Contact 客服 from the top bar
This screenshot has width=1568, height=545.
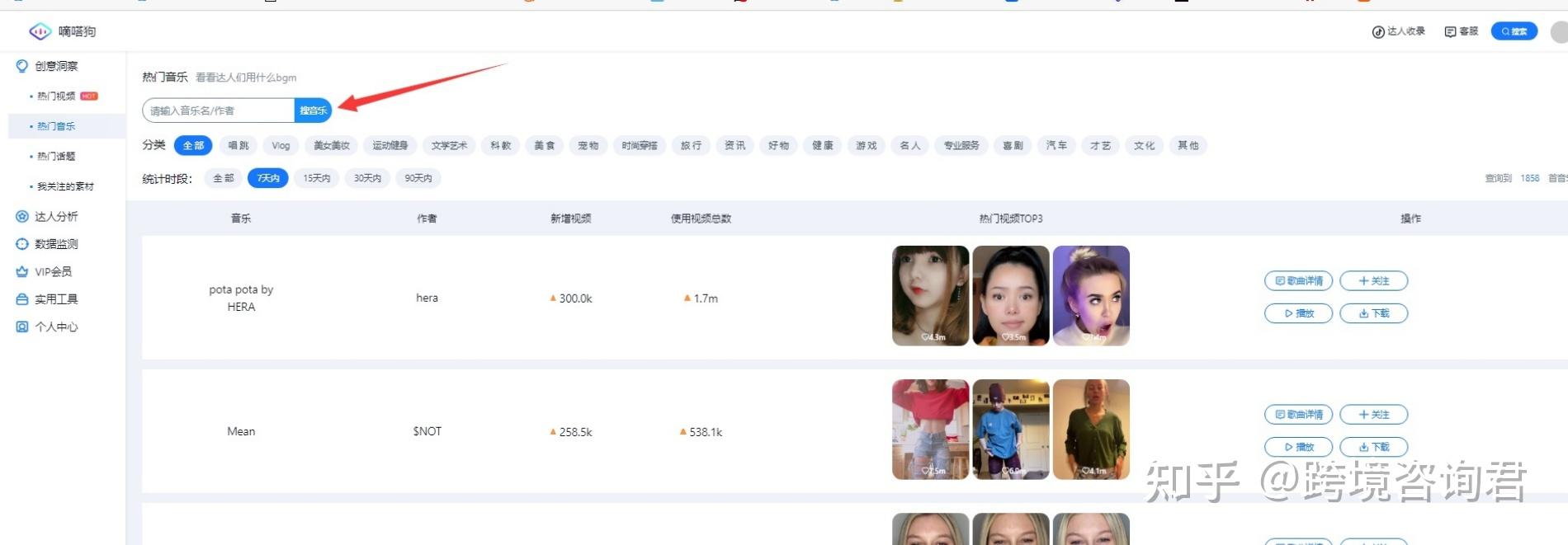tap(1462, 31)
